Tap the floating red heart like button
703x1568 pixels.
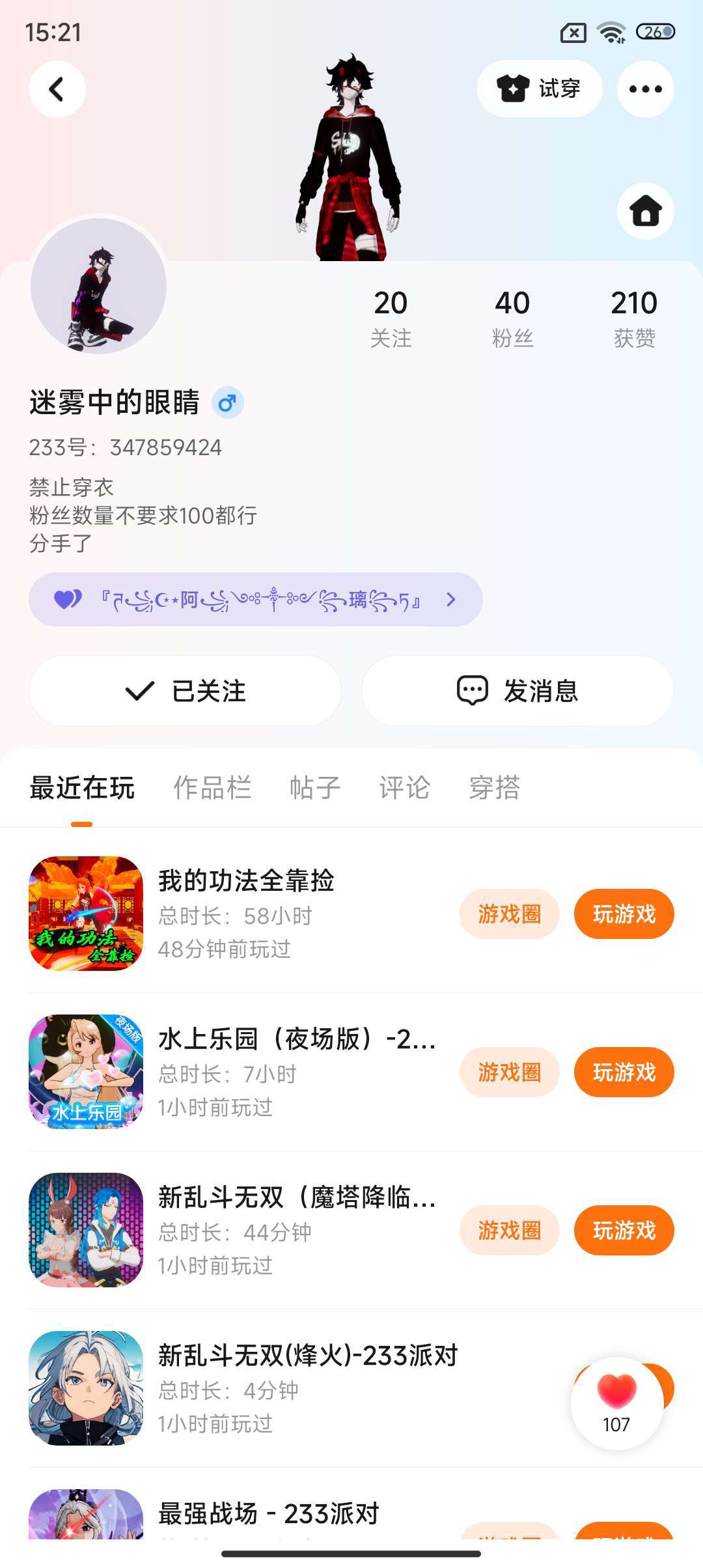click(x=616, y=1401)
